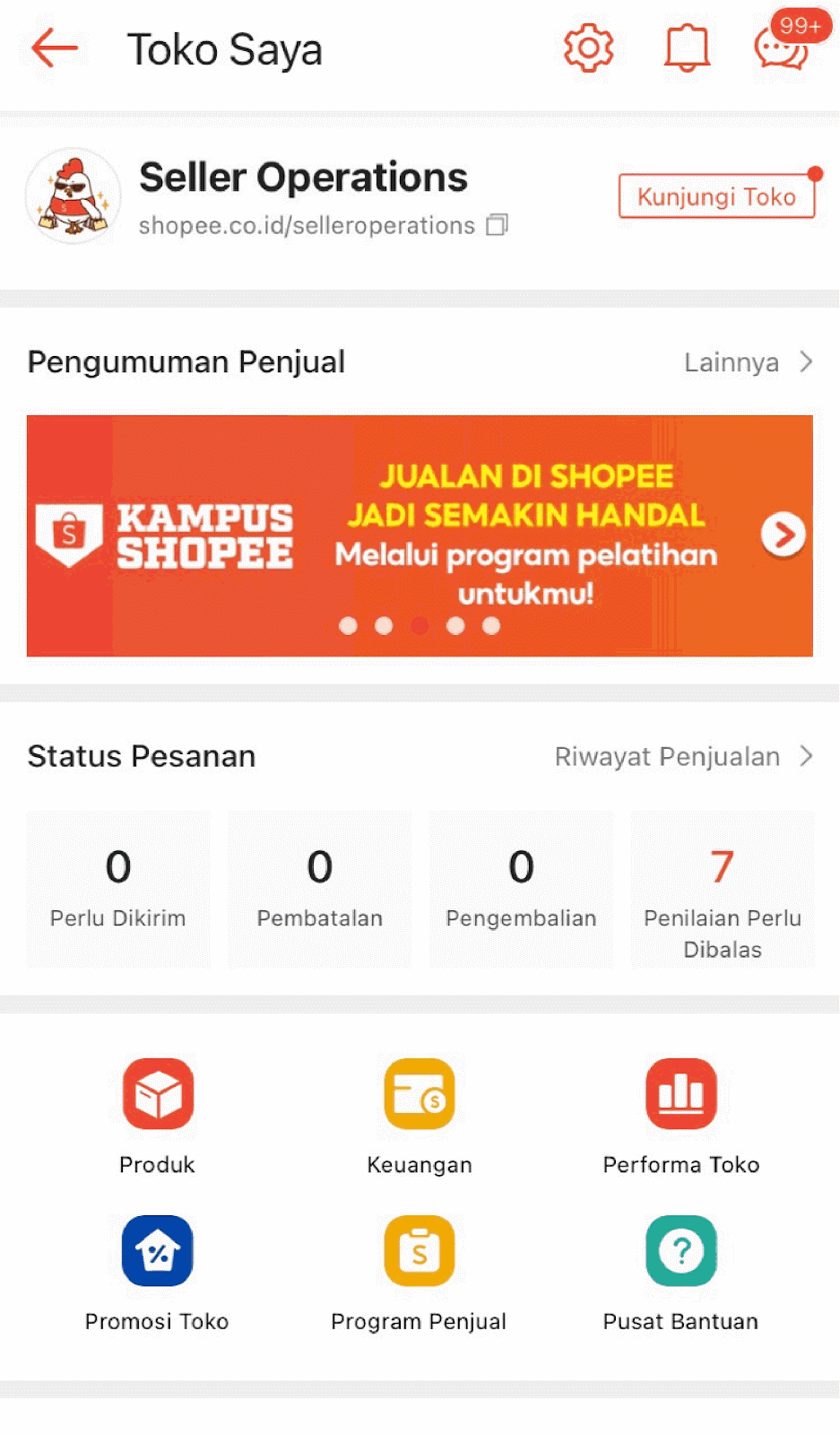Visit the shop via Kunjungi Toko
Screen dimensions: 840x1435
tap(715, 196)
